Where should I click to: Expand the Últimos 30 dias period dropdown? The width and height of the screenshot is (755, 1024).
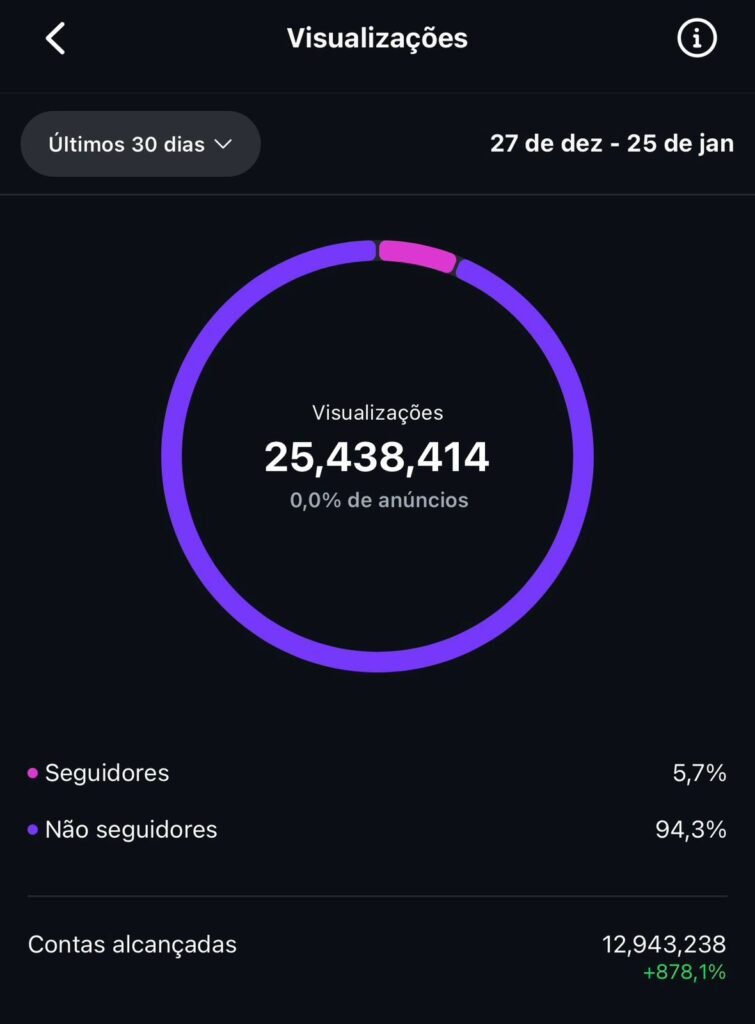point(141,144)
